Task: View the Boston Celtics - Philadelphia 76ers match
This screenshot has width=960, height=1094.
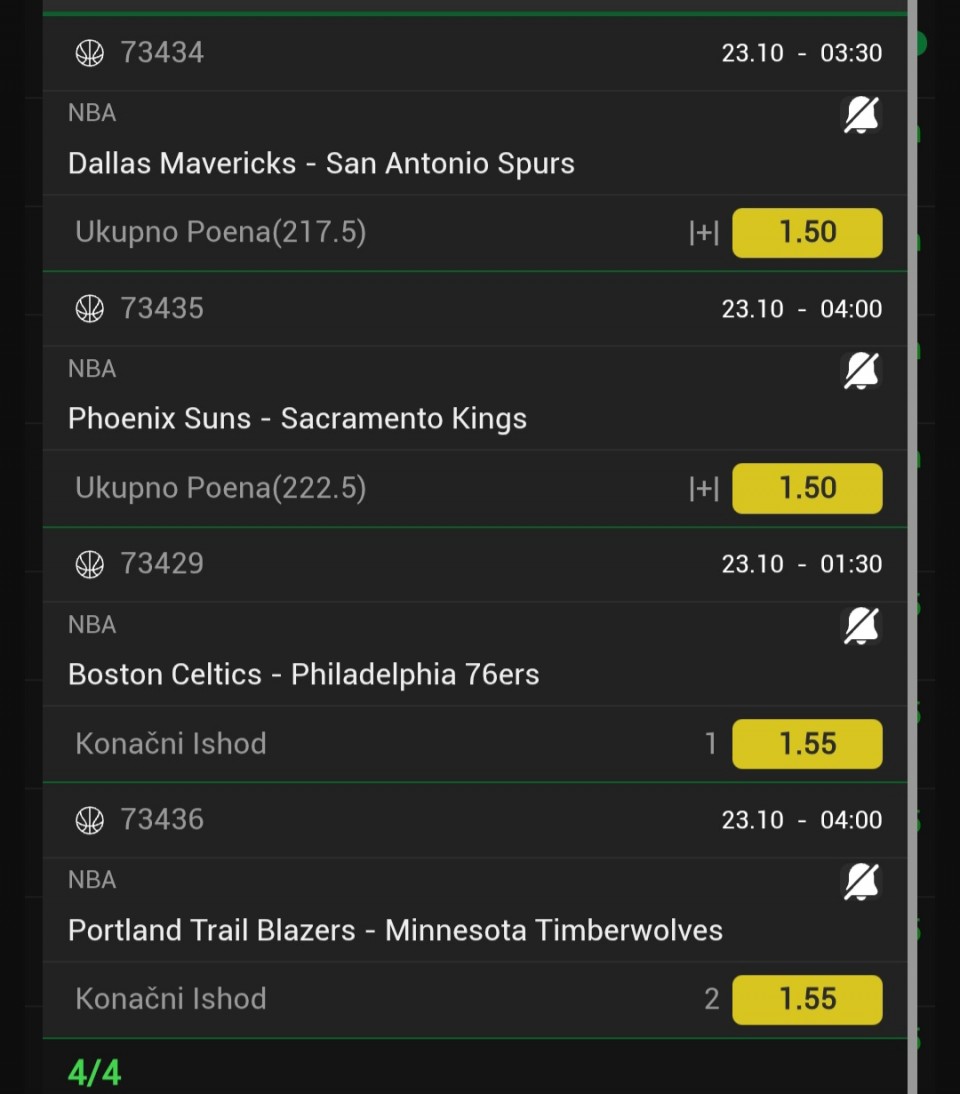Action: click(303, 674)
